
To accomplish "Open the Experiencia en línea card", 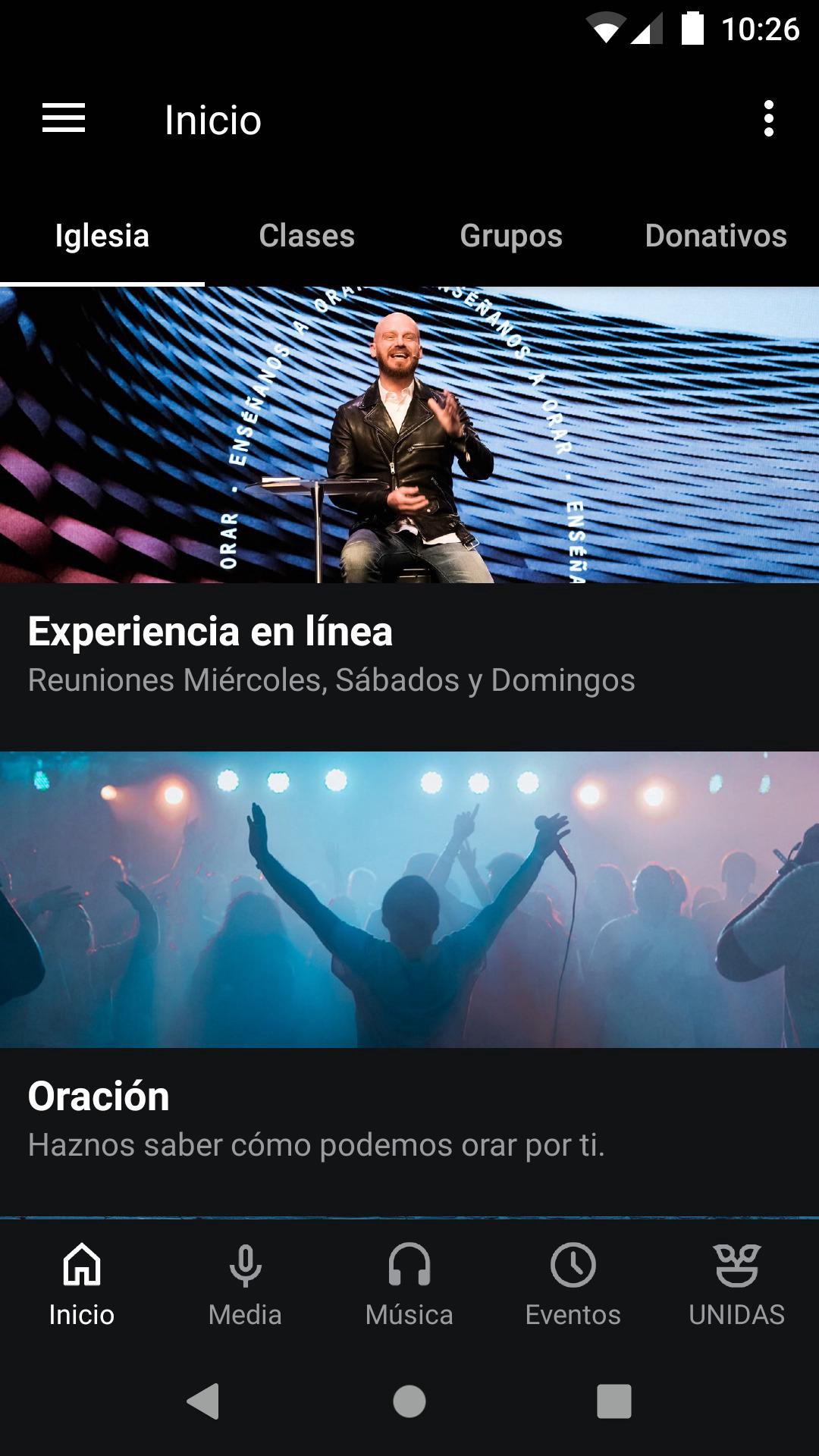I will [x=409, y=516].
